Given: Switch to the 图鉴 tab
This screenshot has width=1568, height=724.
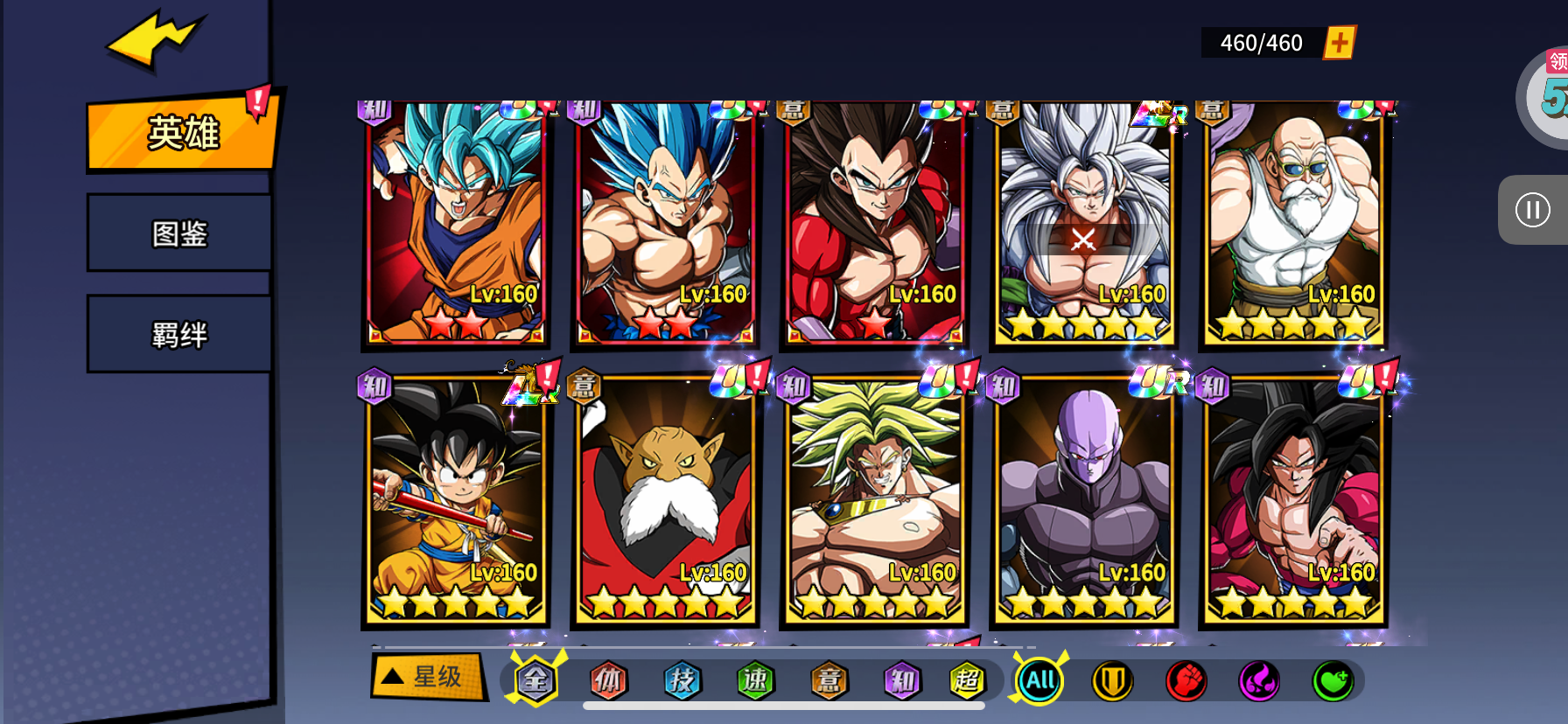Looking at the screenshot, I should [179, 233].
